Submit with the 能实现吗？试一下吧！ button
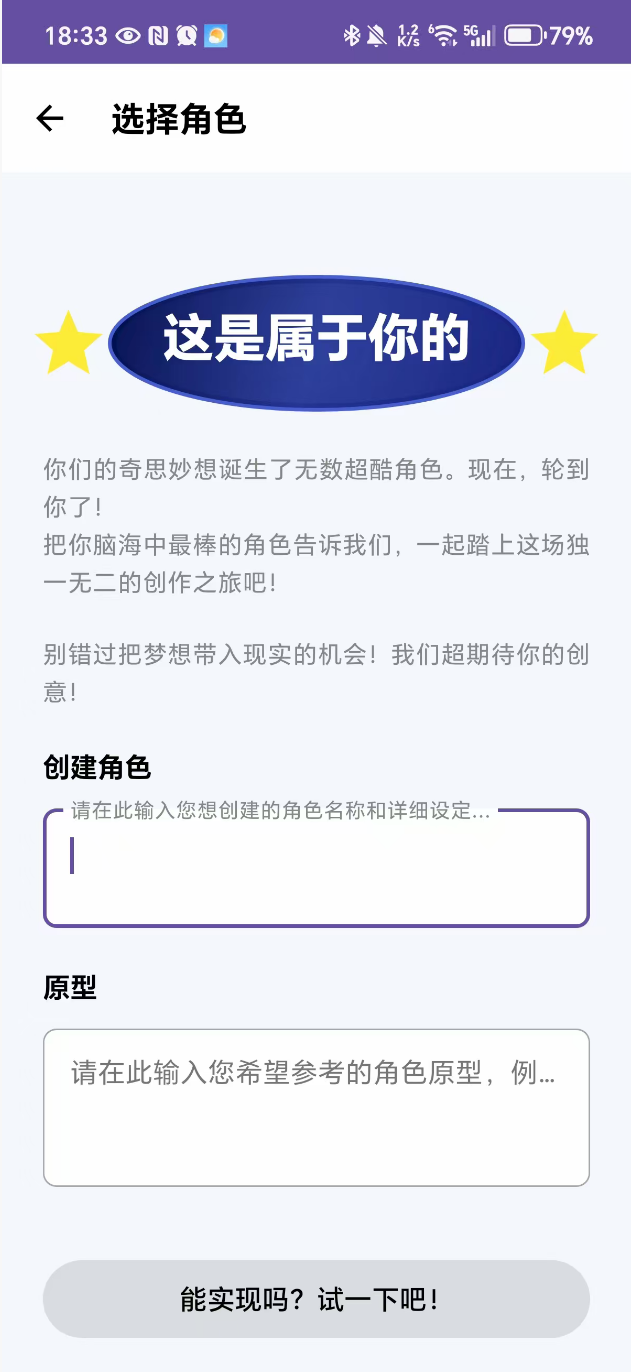631x1372 pixels. 316,1299
